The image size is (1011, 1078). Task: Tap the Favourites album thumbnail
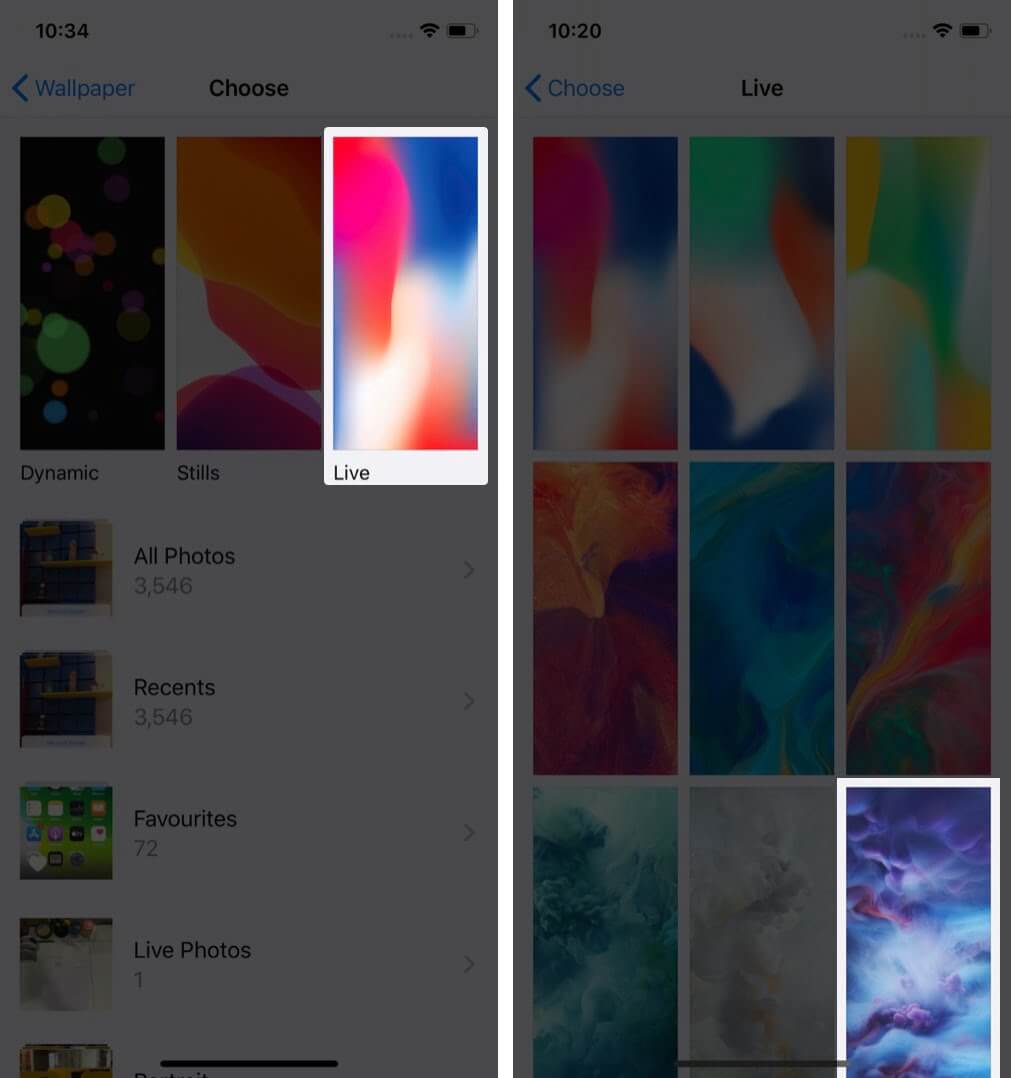[66, 830]
